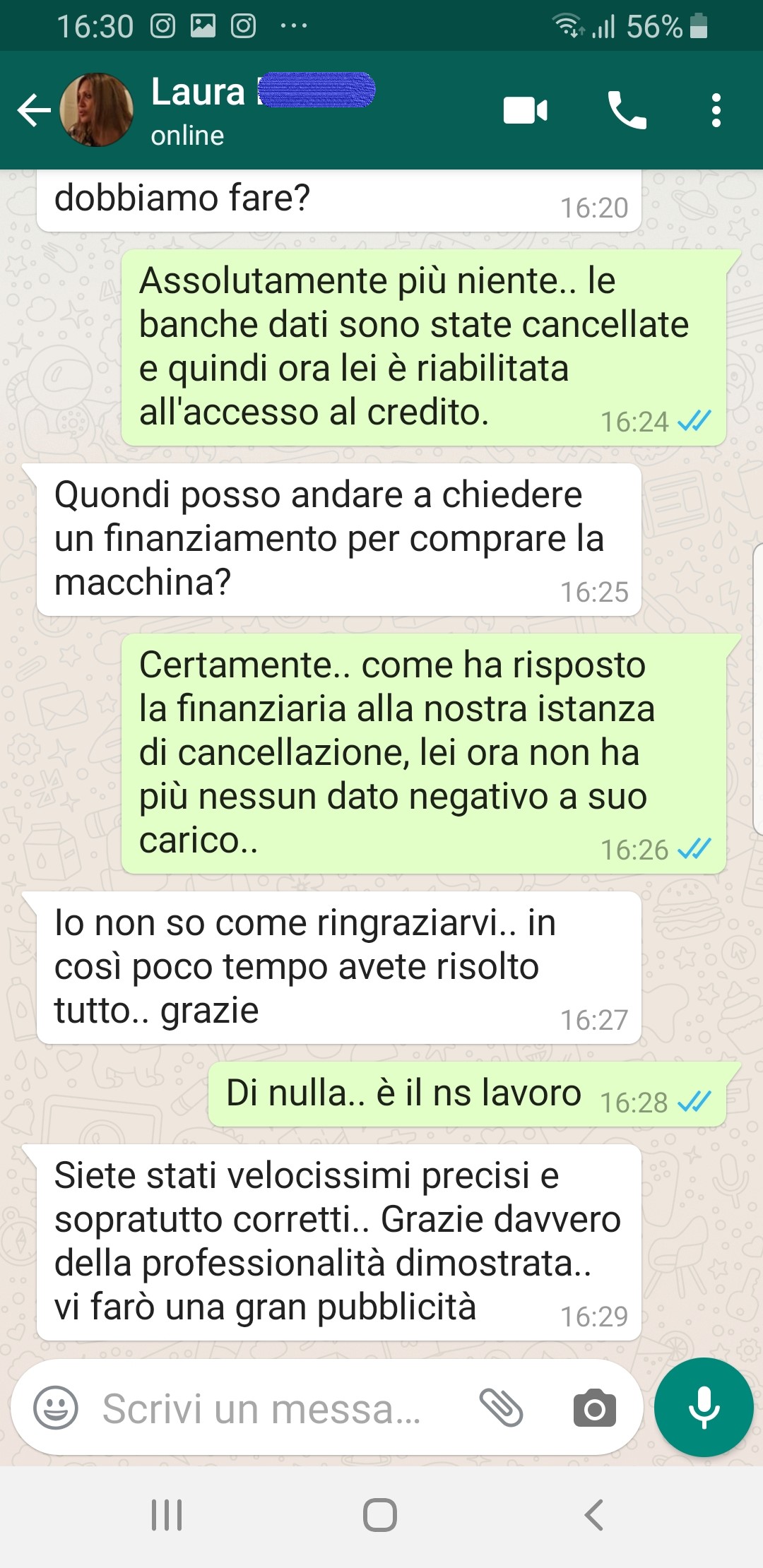Tap the system home button
Viewport: 763px width, 1568px height.
point(380,1515)
